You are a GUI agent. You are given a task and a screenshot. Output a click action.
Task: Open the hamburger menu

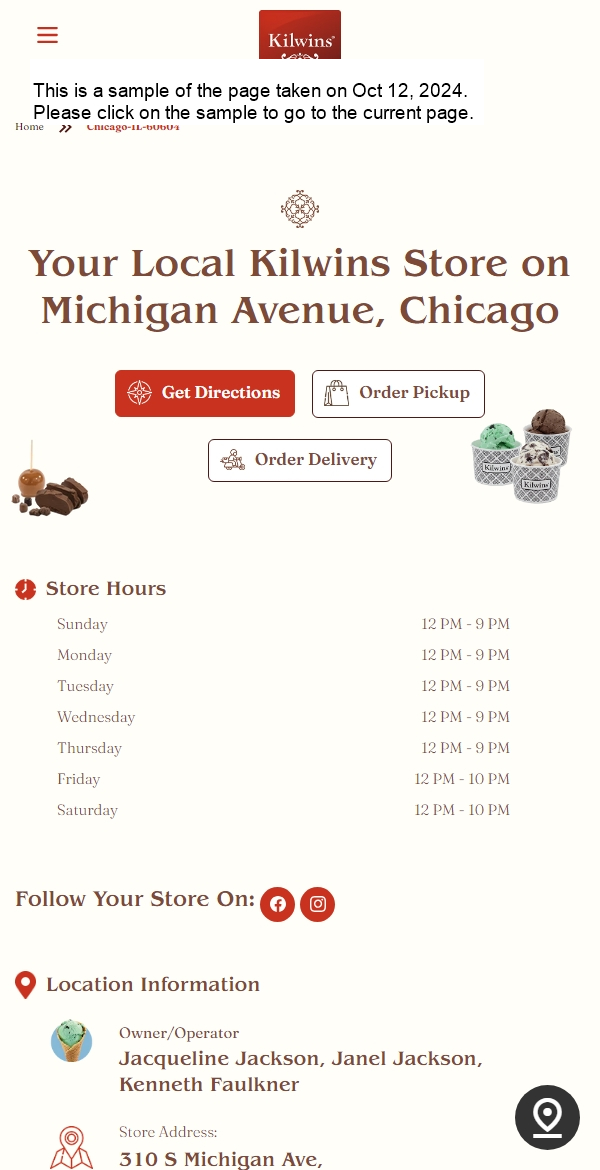pyautogui.click(x=47, y=35)
